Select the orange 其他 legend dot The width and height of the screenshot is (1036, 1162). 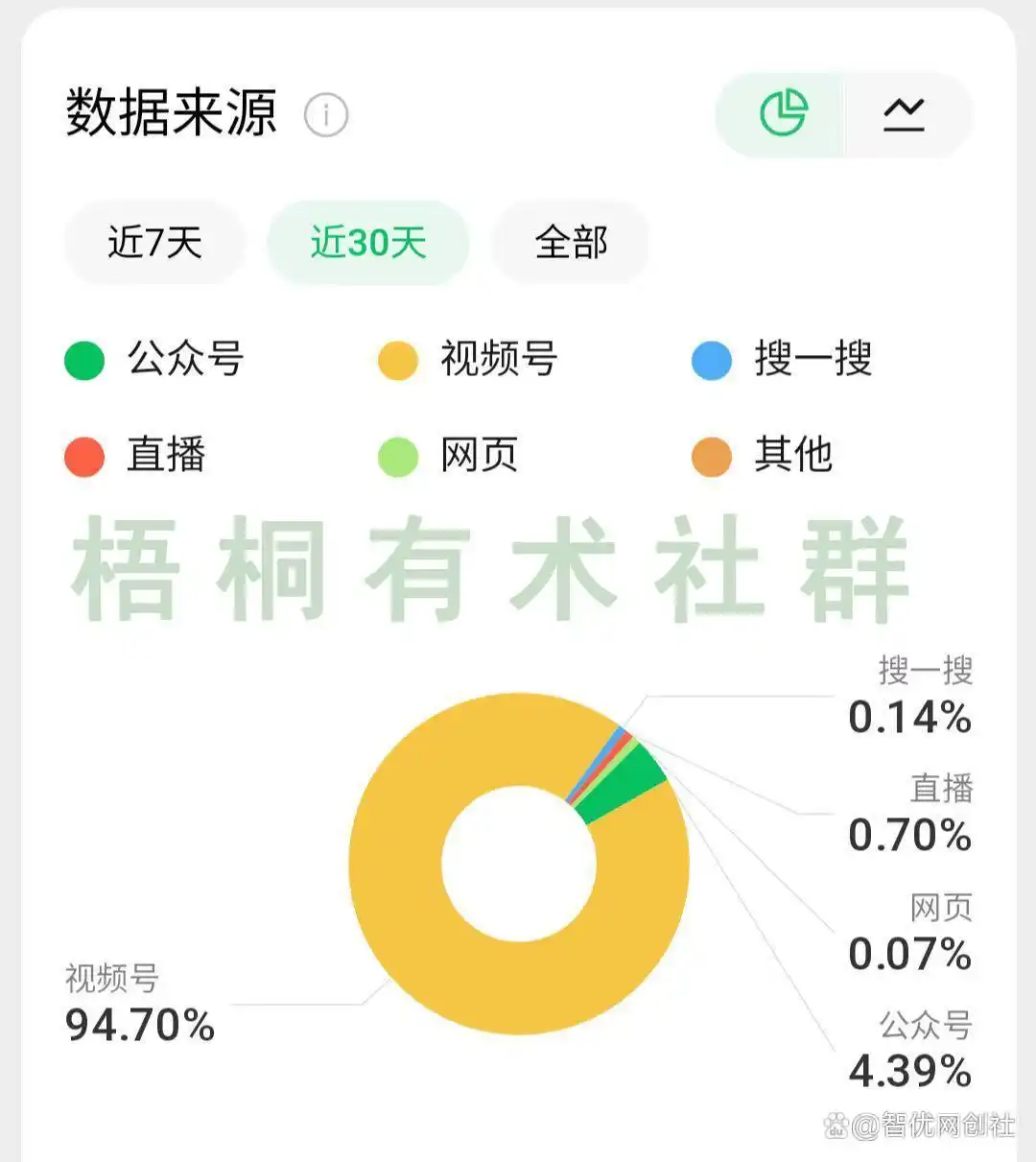click(710, 457)
